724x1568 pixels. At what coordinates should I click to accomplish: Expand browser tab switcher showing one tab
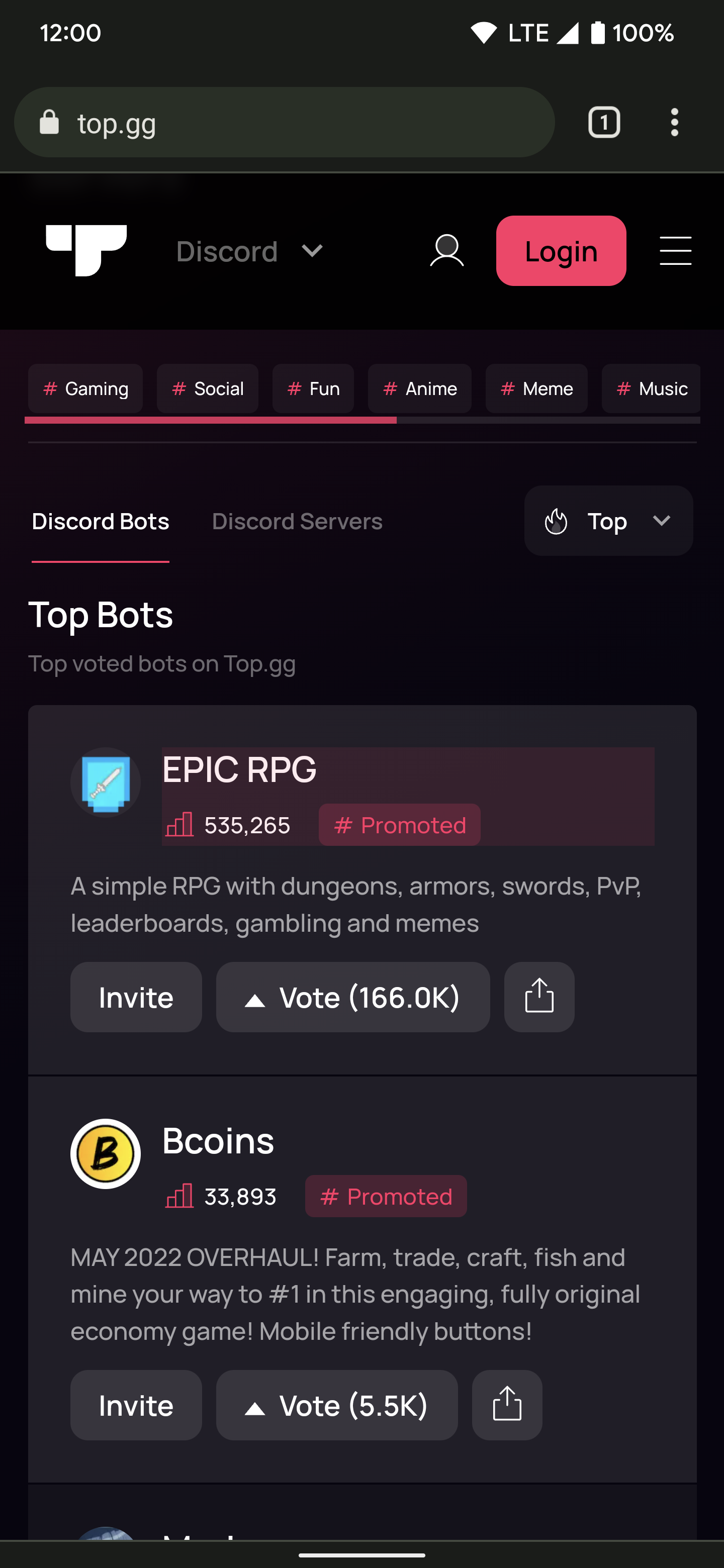coord(604,122)
